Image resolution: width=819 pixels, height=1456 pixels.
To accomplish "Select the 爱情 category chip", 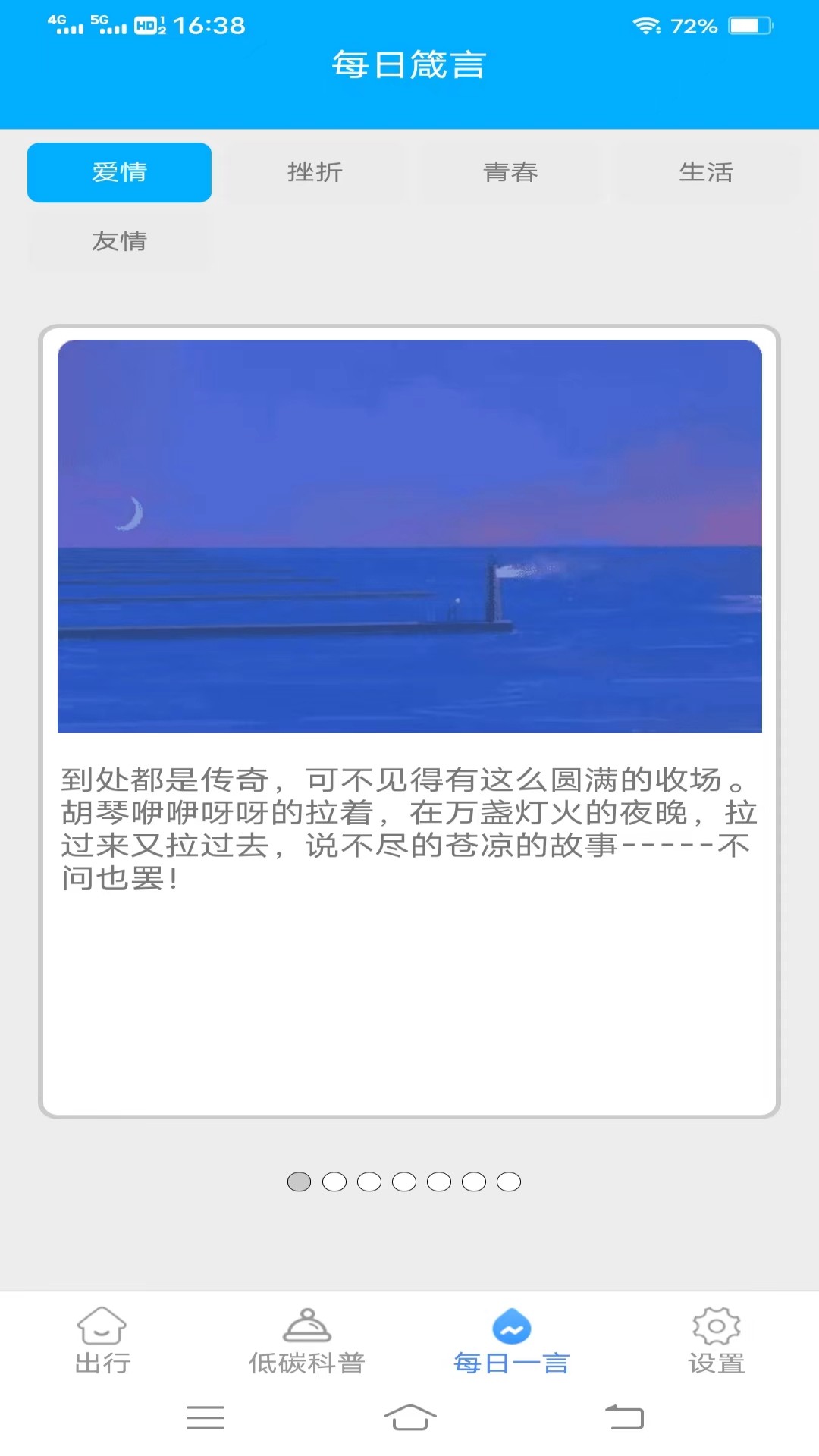I will (119, 172).
